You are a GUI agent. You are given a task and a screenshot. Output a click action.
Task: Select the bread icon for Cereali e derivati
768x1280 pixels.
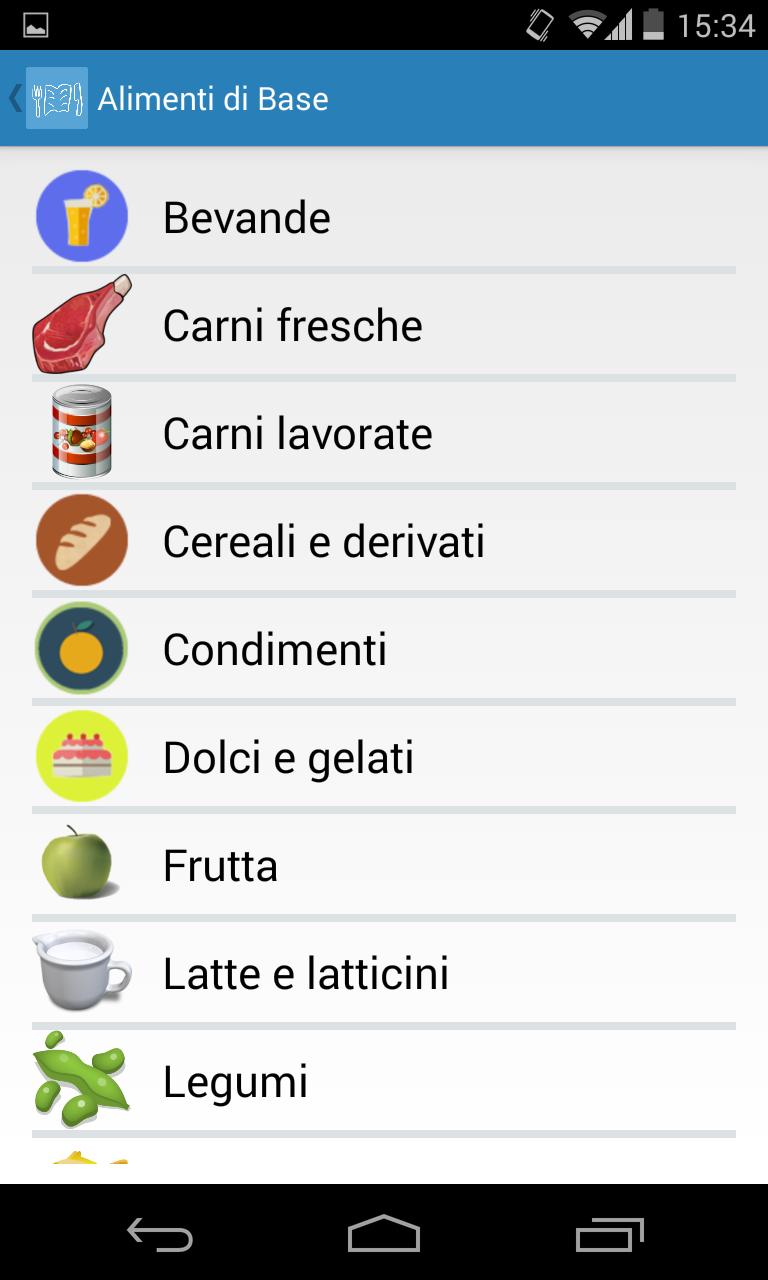[x=81, y=540]
